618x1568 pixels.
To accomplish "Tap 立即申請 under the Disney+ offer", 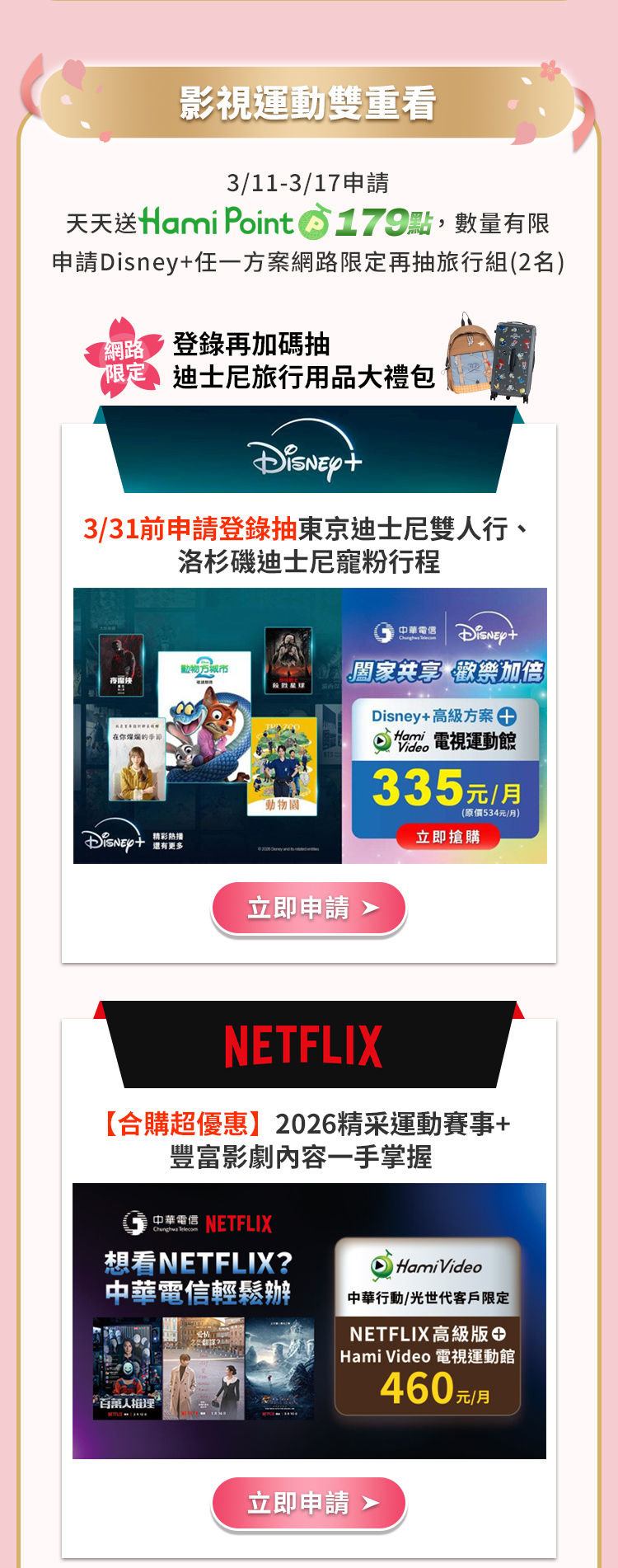I will pyautogui.click(x=309, y=908).
